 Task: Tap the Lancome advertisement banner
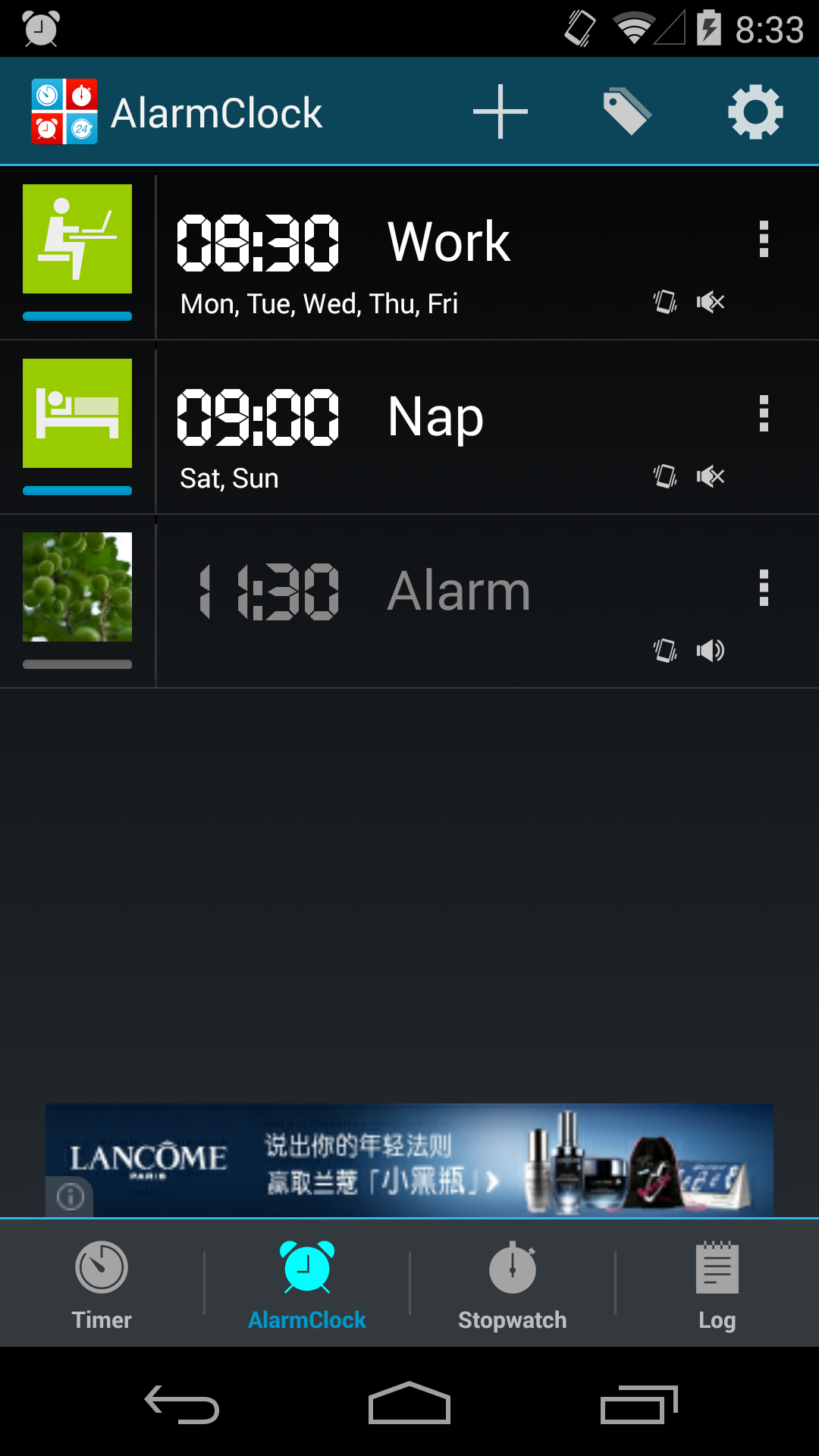tap(409, 1159)
